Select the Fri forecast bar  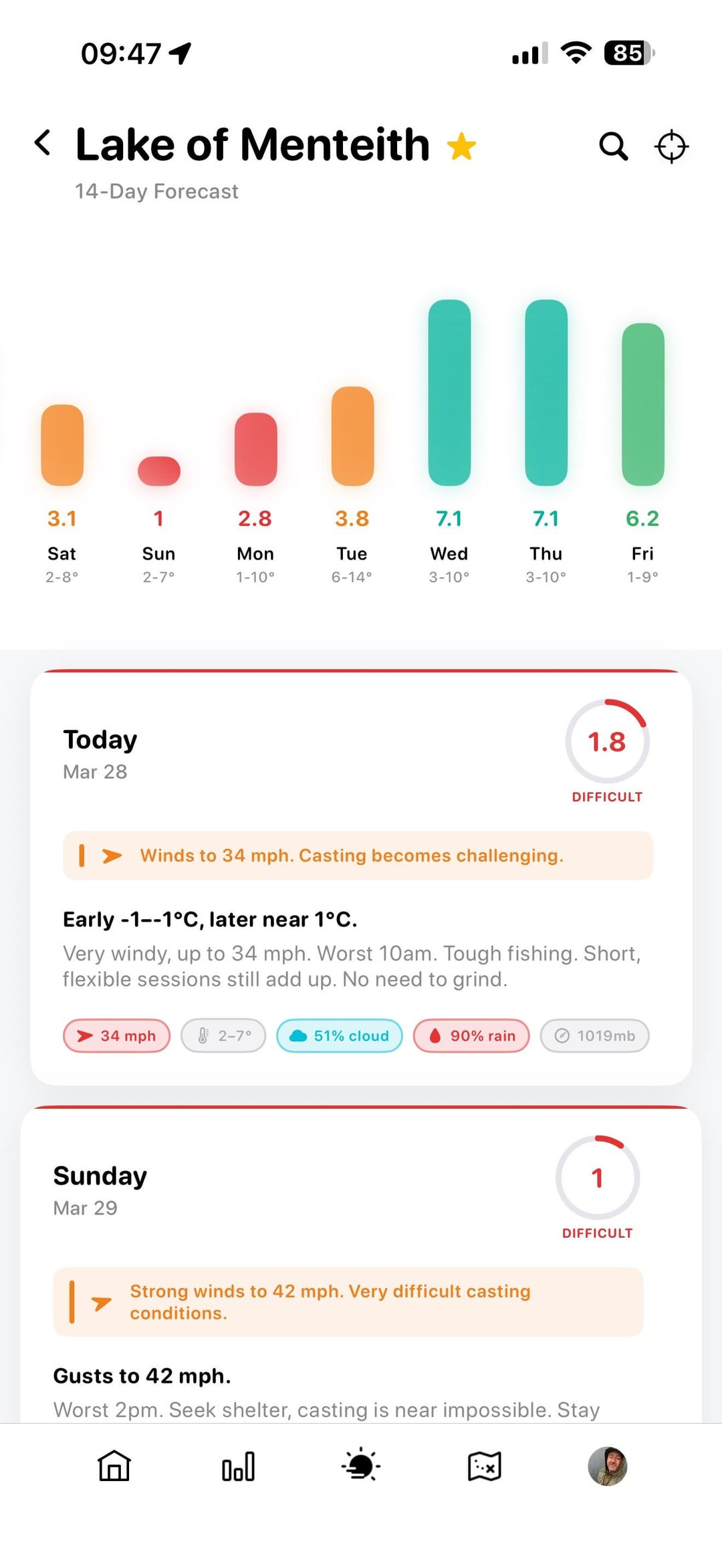click(642, 404)
